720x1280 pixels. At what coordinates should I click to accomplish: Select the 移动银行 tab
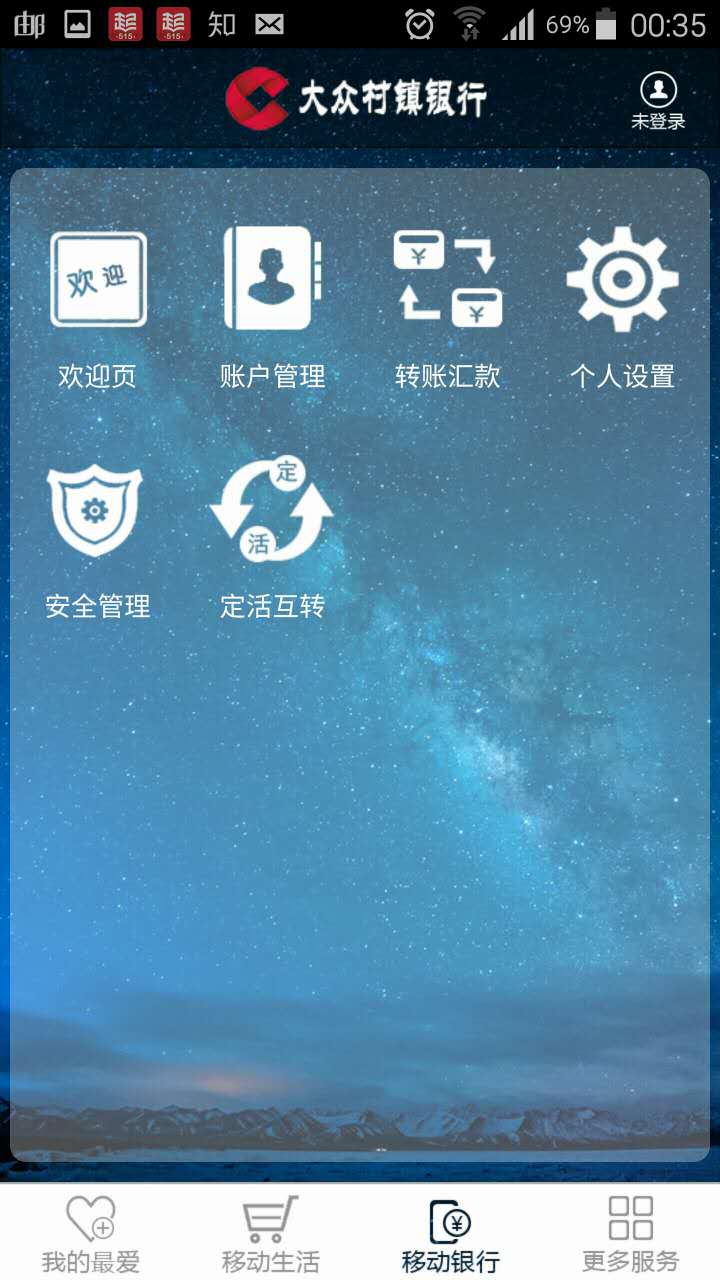[450, 1233]
